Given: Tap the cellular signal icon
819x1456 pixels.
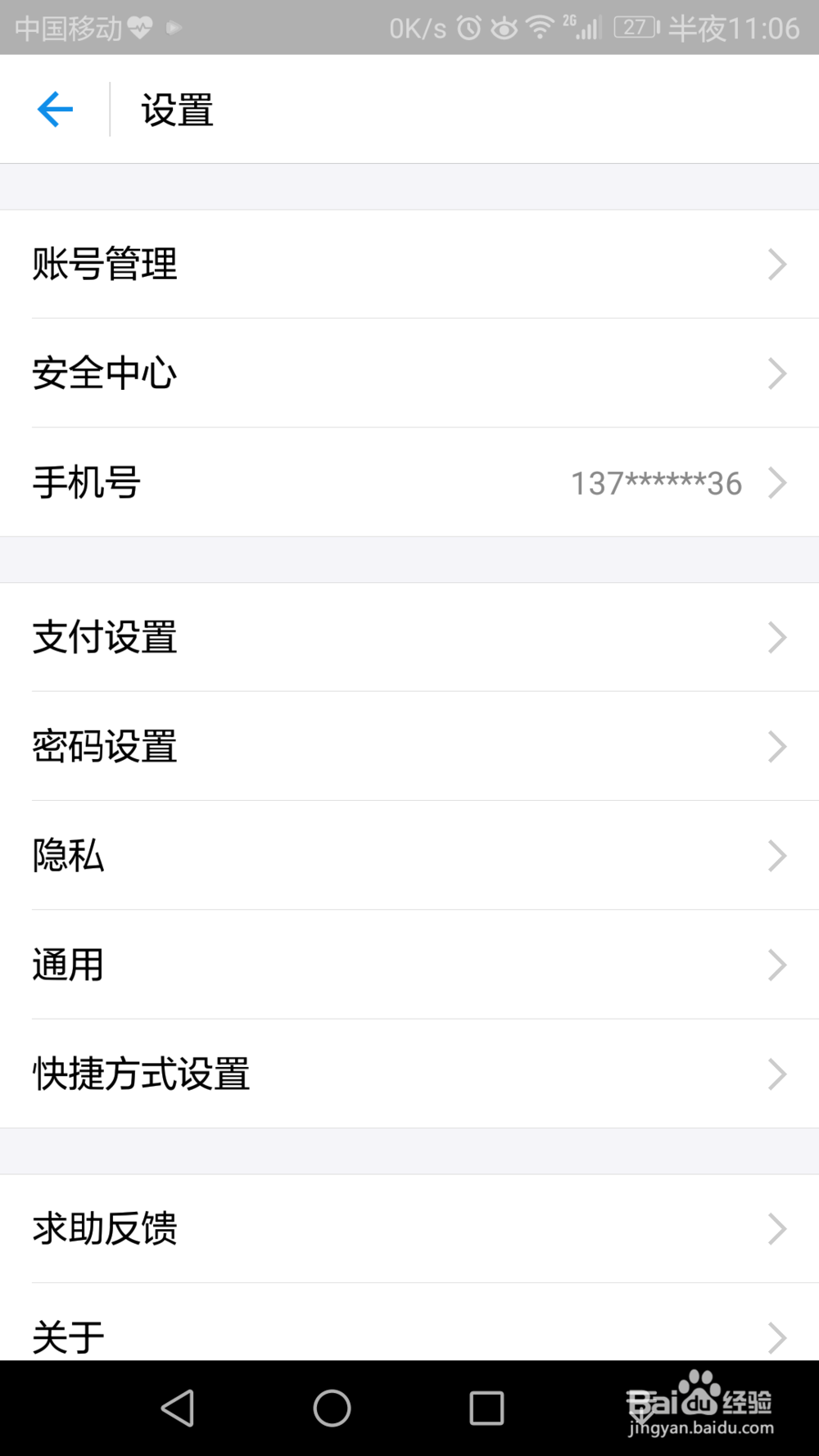Looking at the screenshot, I should click(x=586, y=27).
